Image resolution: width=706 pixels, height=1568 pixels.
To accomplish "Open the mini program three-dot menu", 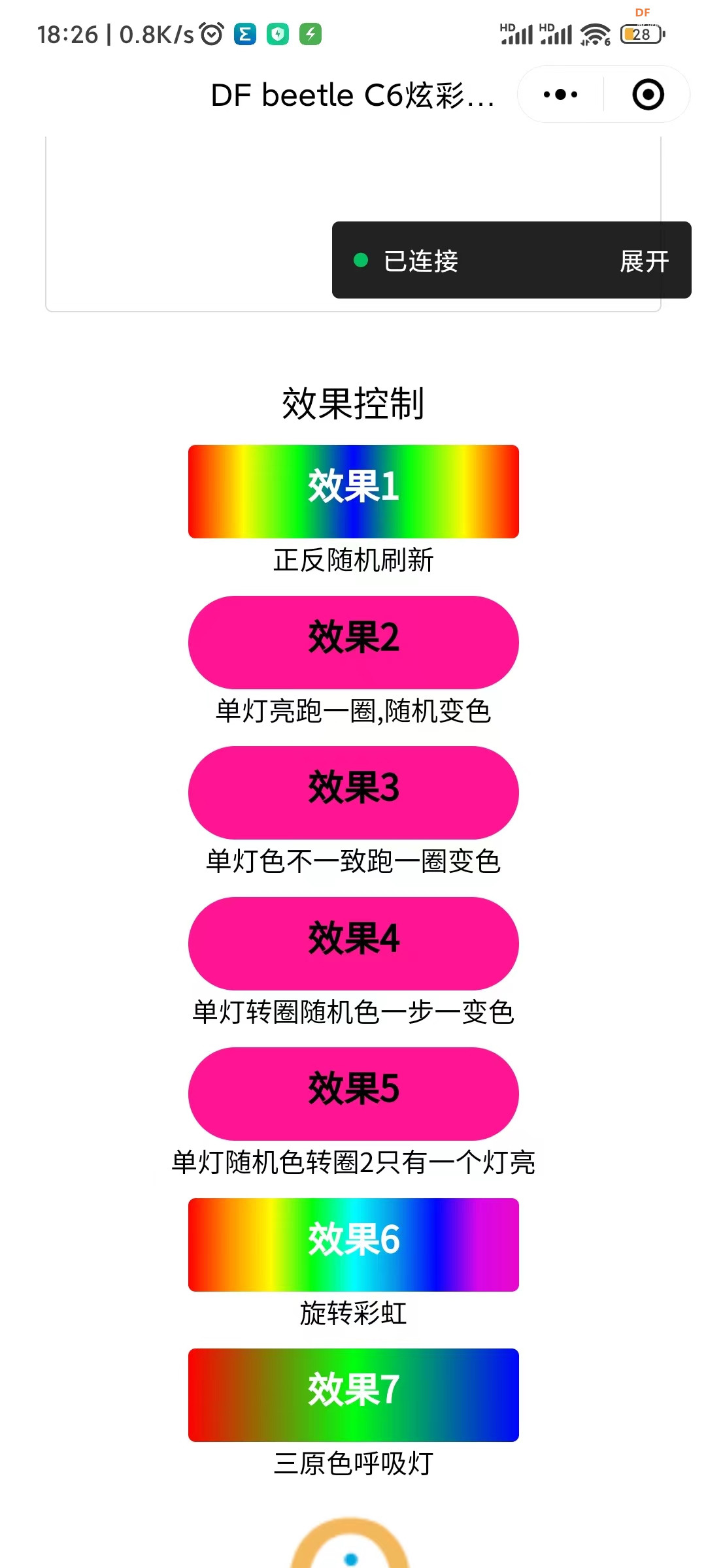I will (560, 95).
